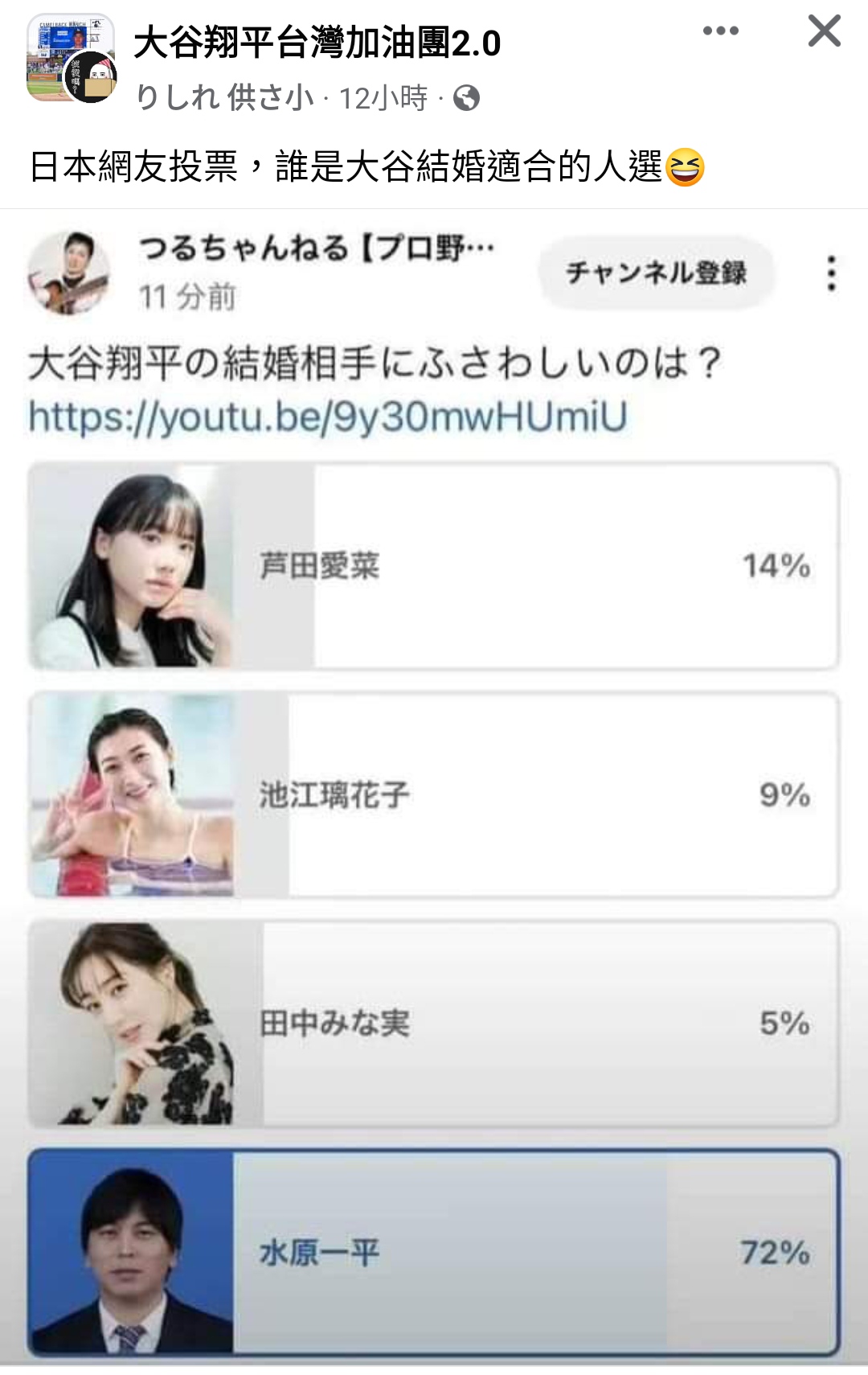Open the 大谷翔平台灣加油團2.0 group page
Image resolution: width=868 pixels, height=1375 pixels.
(x=317, y=43)
